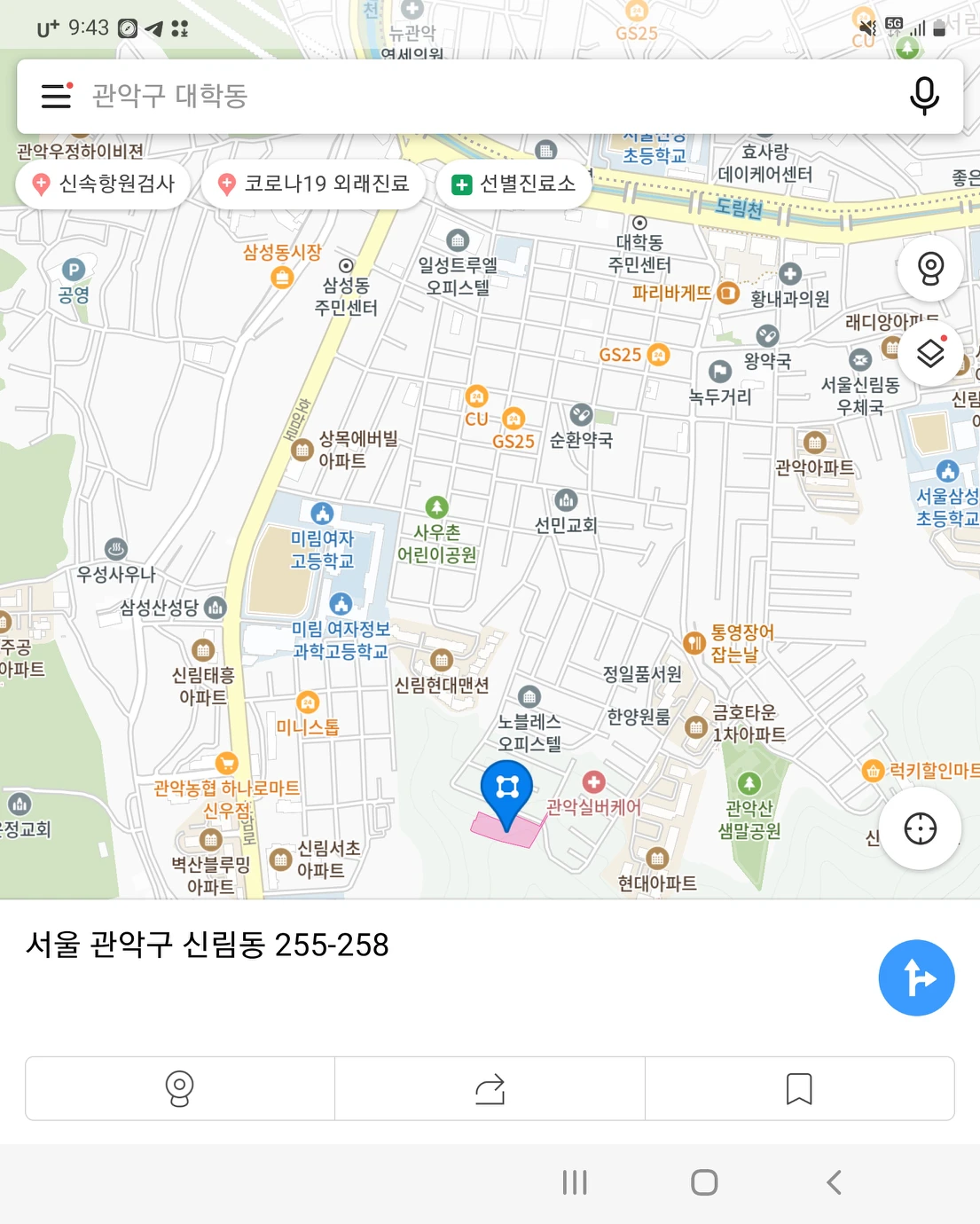Select the 선별진료소 chip
The height and width of the screenshot is (1224, 980).
514,184
